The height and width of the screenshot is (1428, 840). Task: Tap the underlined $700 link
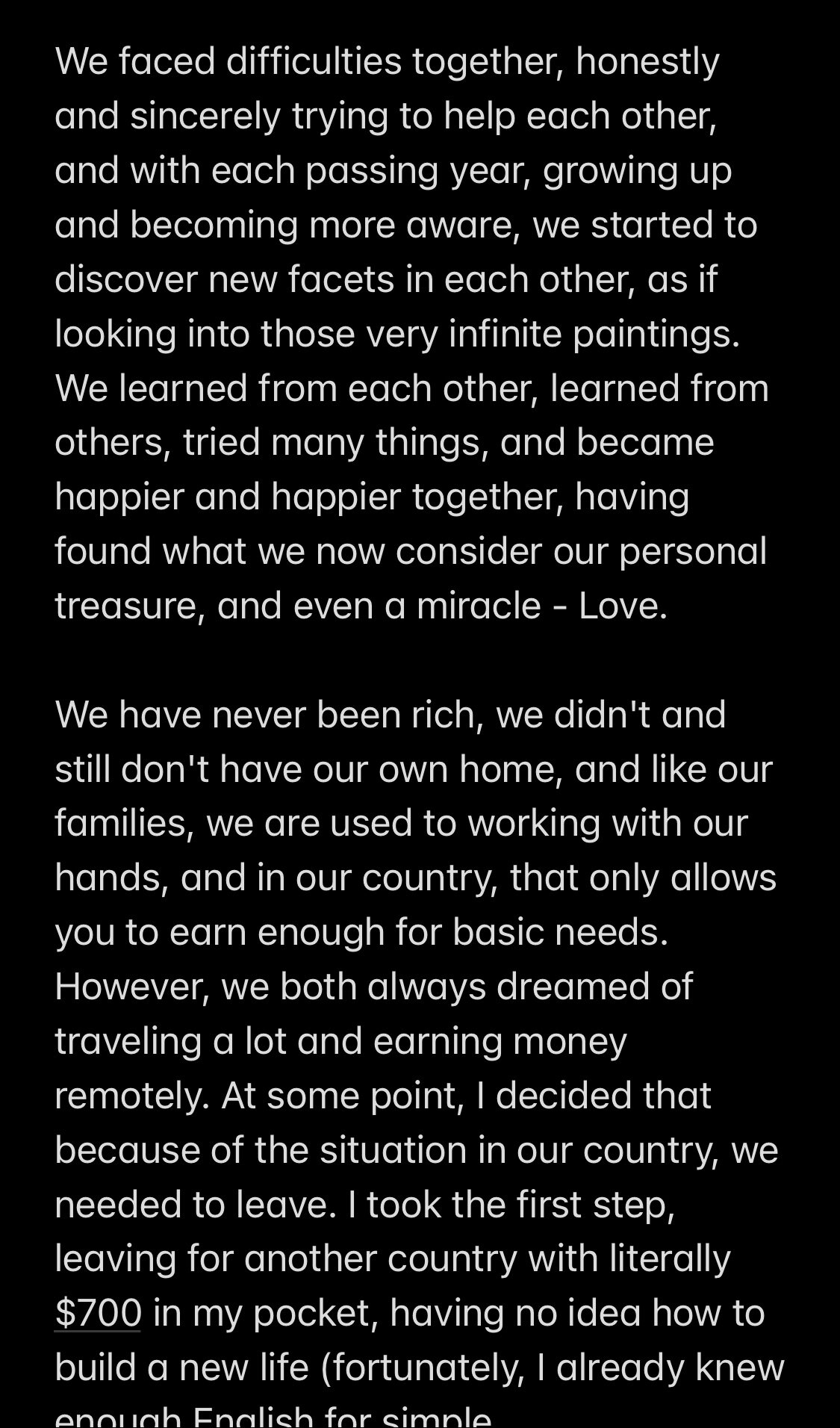click(x=98, y=1314)
